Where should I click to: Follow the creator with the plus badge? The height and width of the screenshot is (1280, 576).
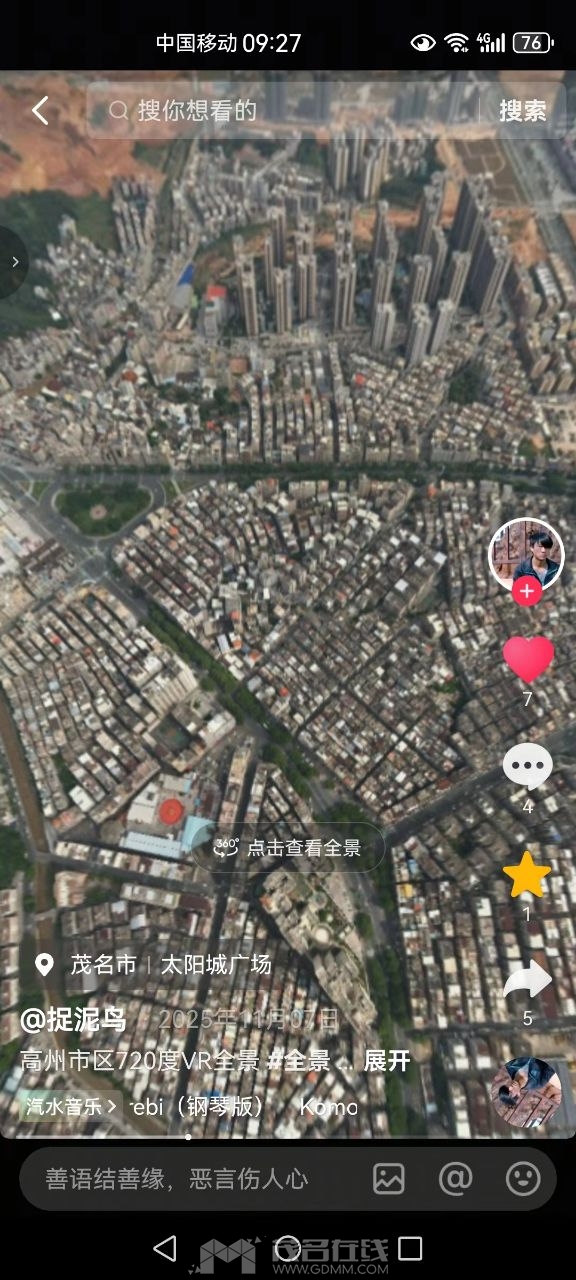(526, 591)
